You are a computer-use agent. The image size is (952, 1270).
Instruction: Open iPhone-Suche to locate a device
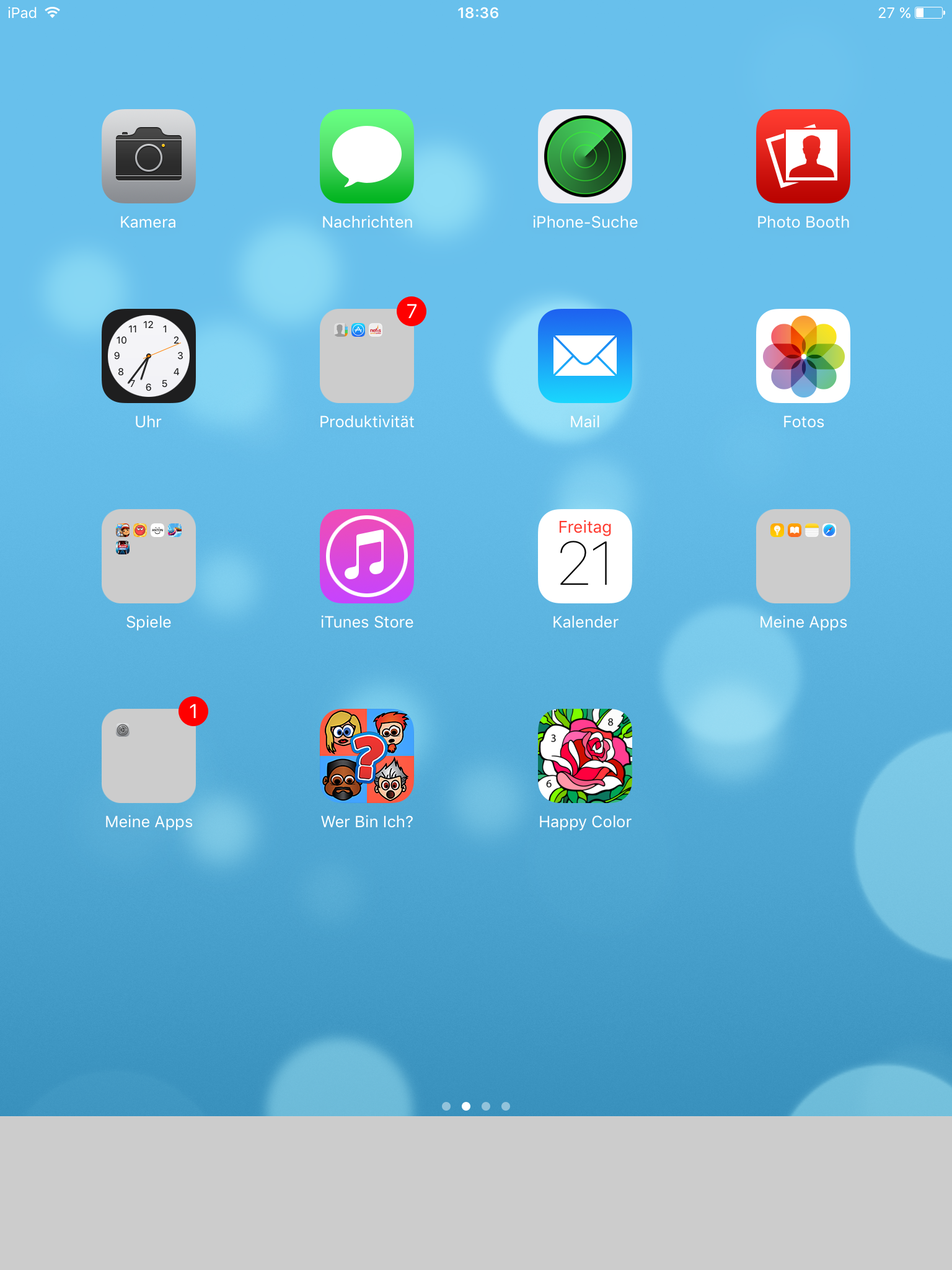584,156
